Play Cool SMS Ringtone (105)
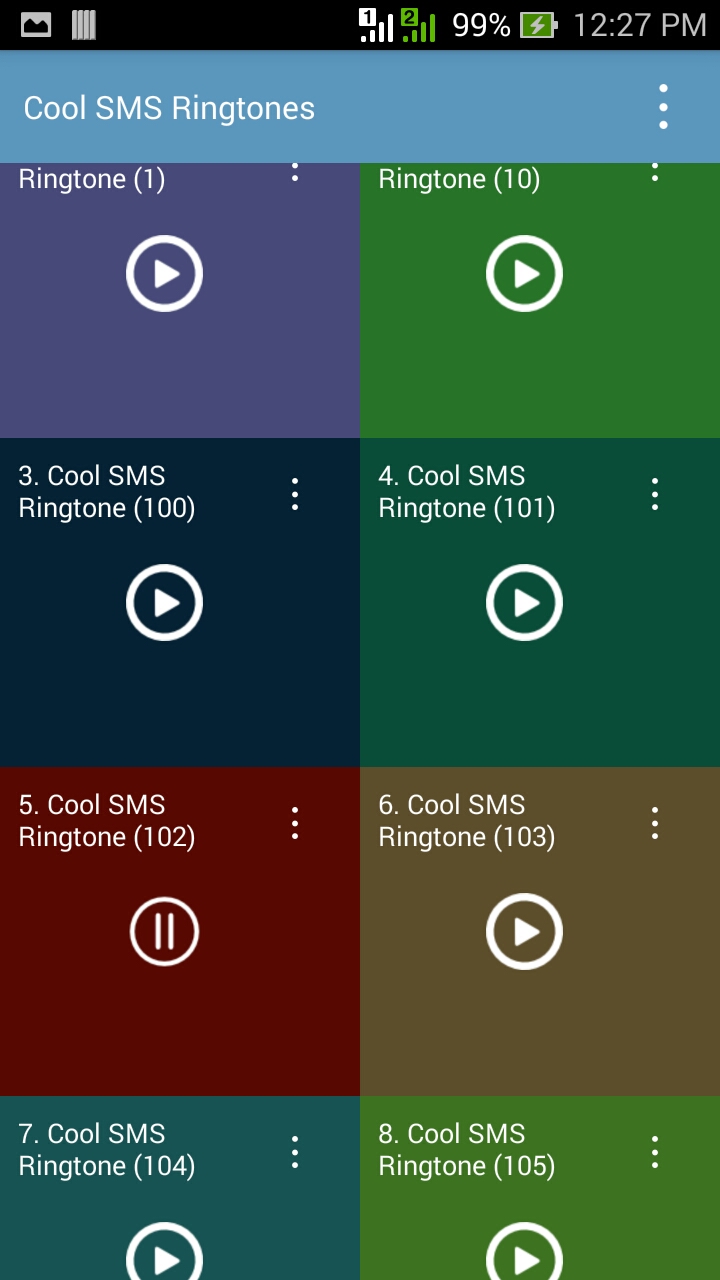 tap(524, 1258)
